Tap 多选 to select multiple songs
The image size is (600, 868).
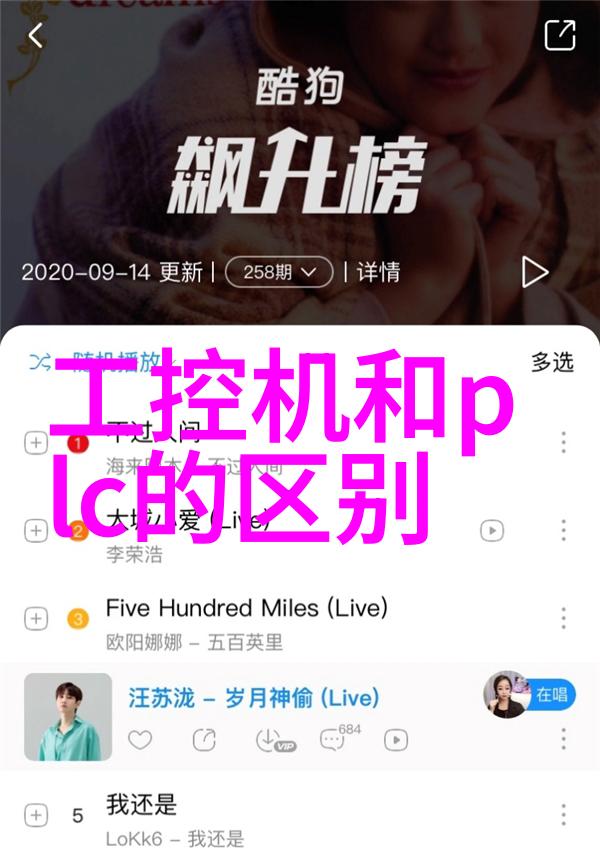coord(552,361)
